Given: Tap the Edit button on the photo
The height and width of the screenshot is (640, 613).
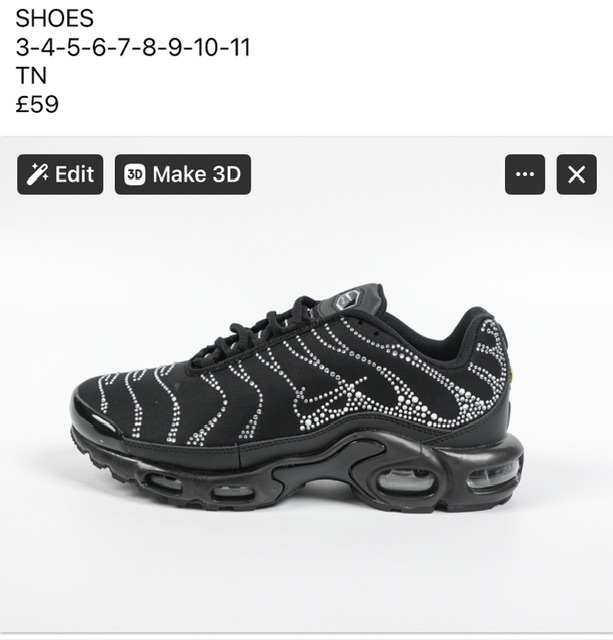Looking at the screenshot, I should [60, 175].
